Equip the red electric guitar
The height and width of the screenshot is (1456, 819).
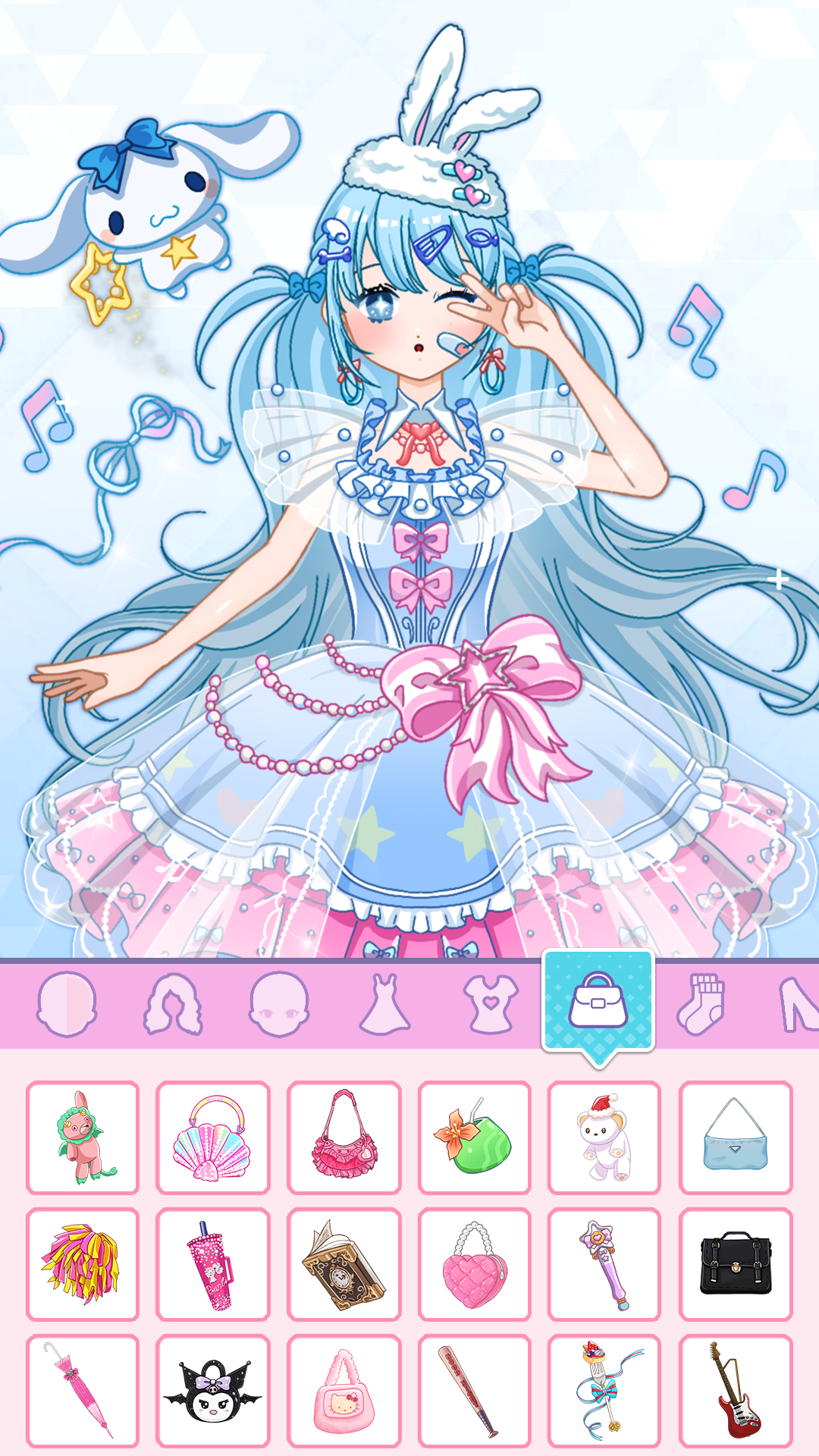click(735, 1391)
